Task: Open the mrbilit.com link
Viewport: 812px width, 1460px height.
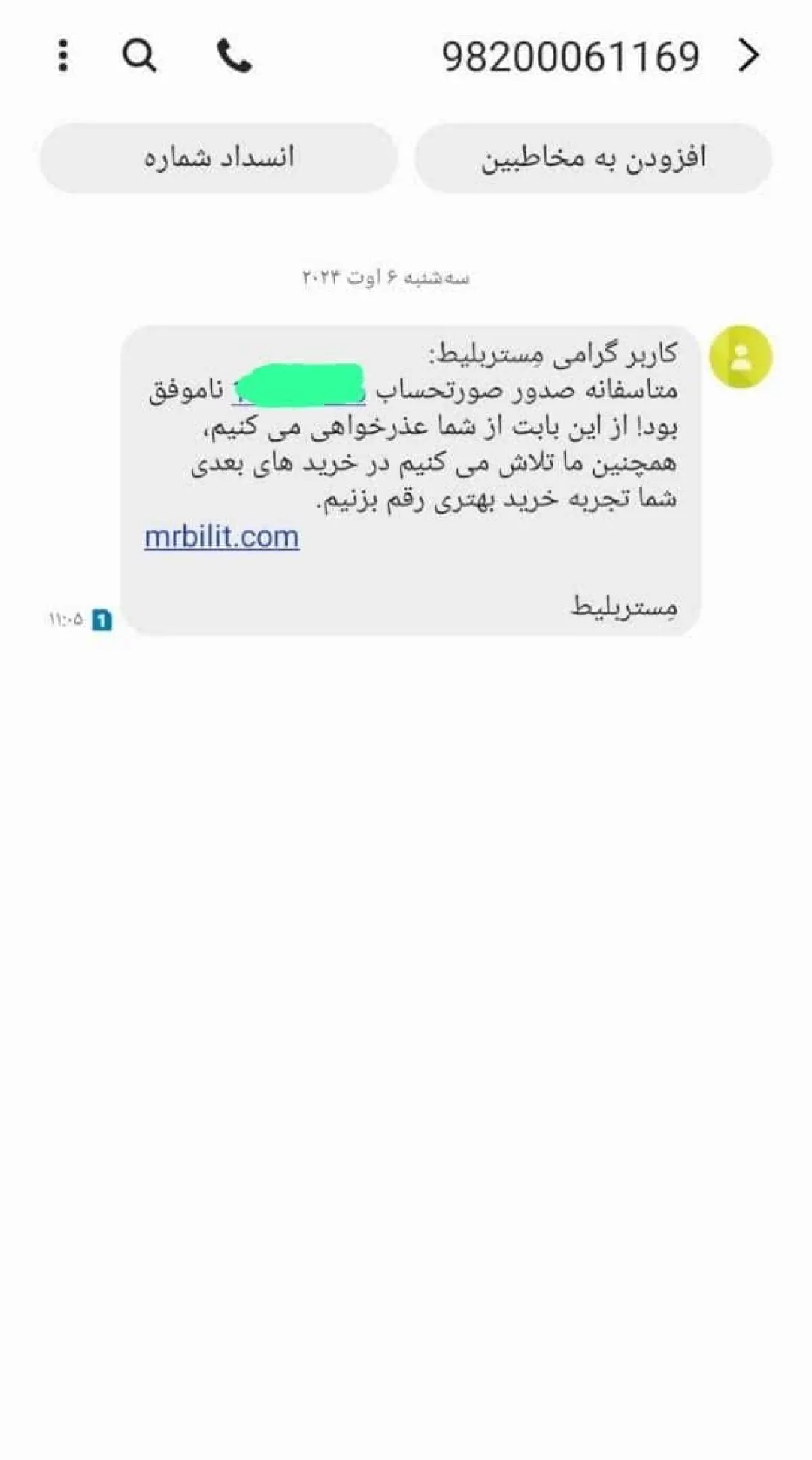Action: 222,536
